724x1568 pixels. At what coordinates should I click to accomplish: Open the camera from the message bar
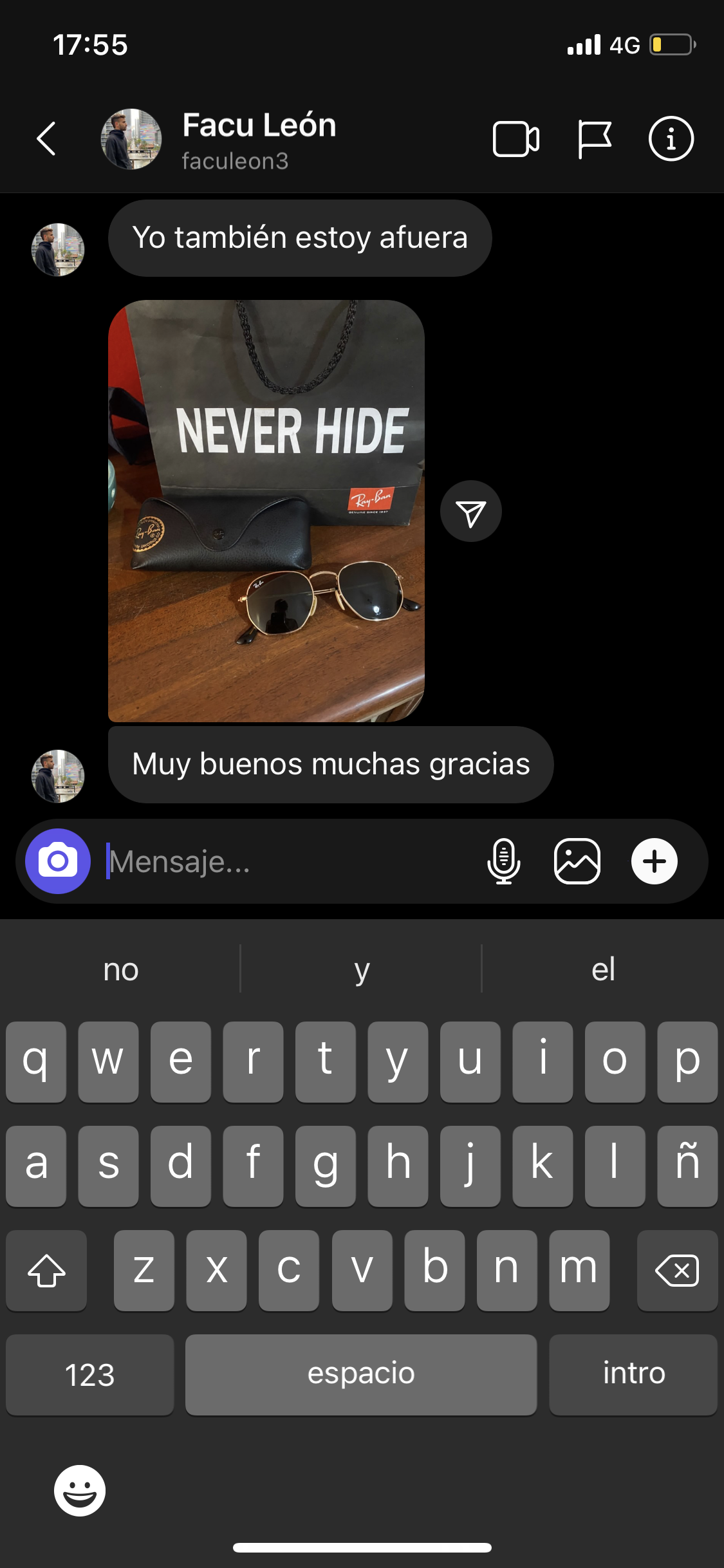point(58,861)
